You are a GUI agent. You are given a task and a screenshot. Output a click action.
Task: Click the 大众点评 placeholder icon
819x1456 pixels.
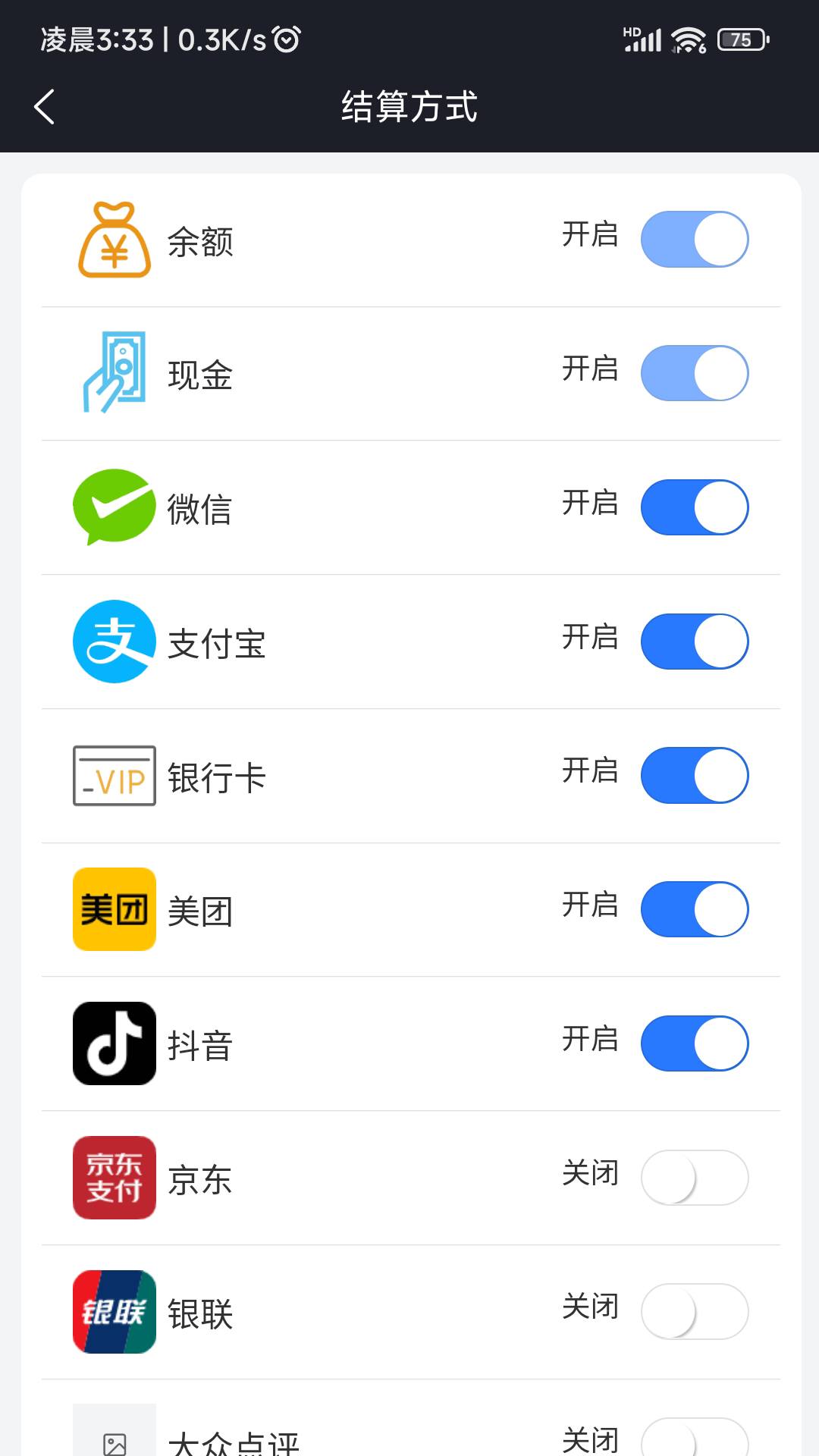tap(114, 1437)
